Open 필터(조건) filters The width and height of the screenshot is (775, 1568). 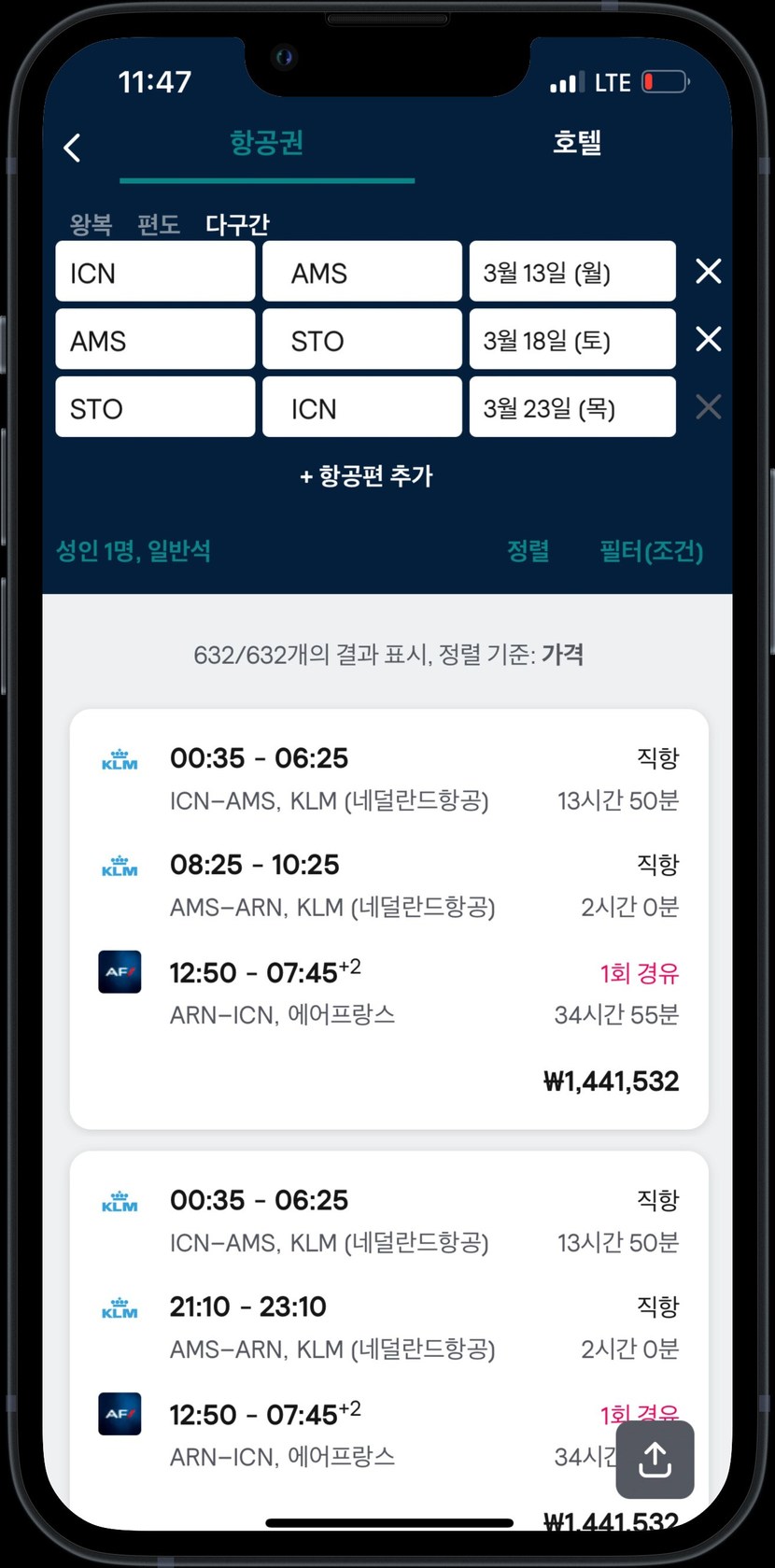651,551
